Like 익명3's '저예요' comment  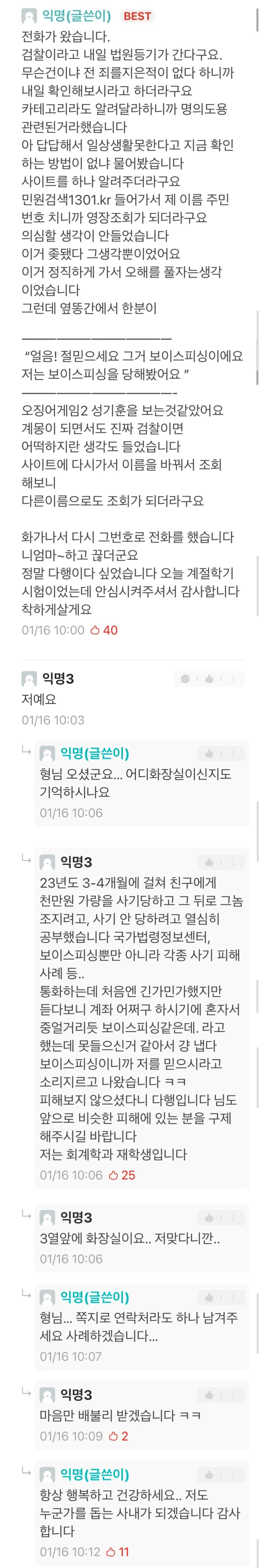tap(209, 679)
